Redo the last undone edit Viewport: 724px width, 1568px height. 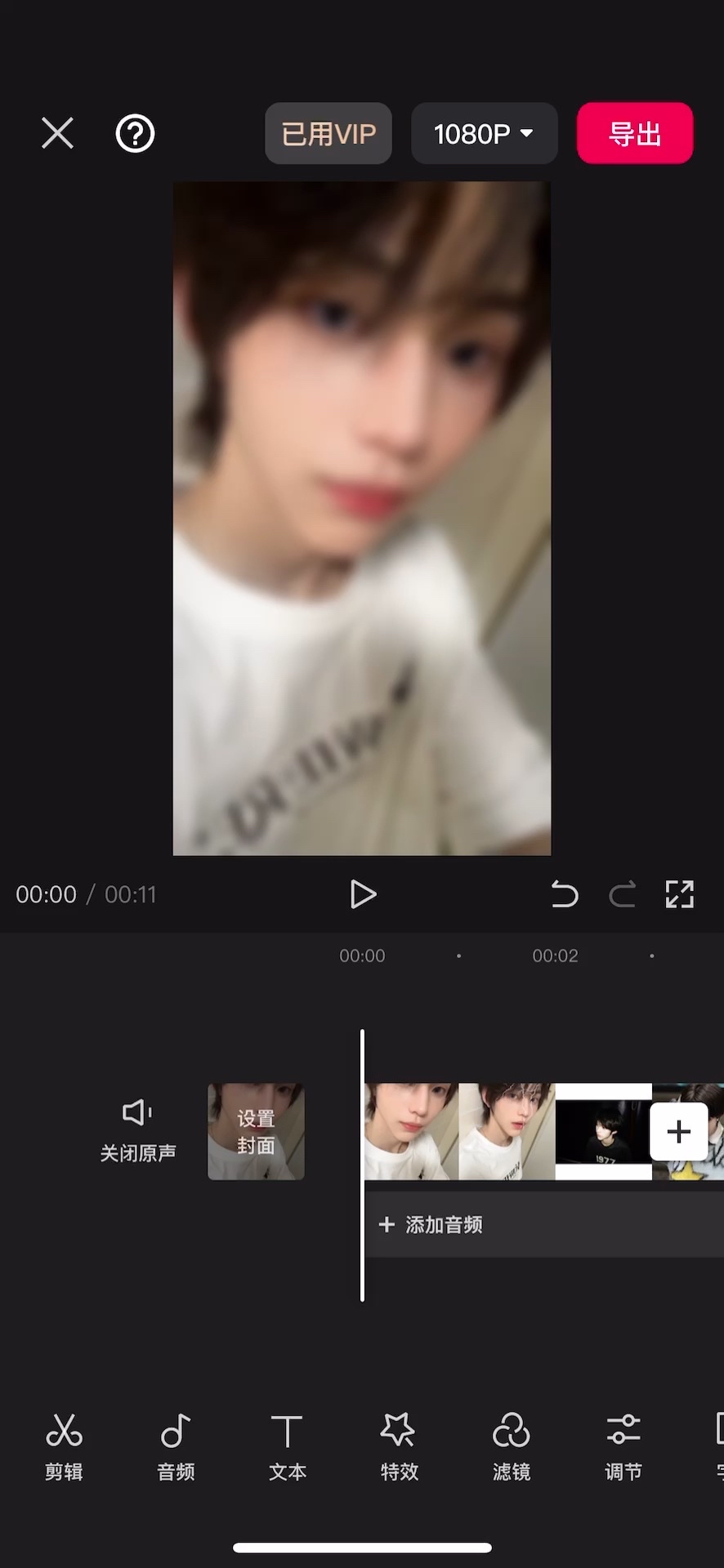click(x=622, y=894)
